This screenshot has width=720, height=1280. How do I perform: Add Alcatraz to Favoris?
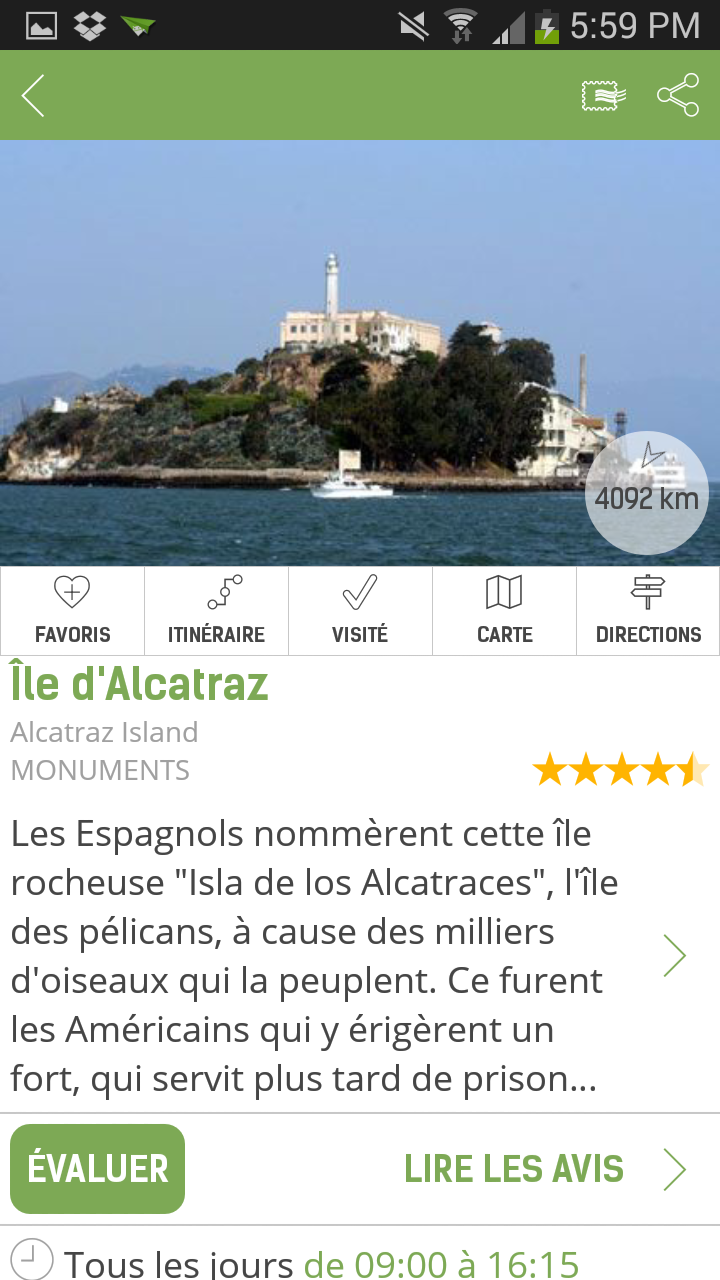(72, 611)
